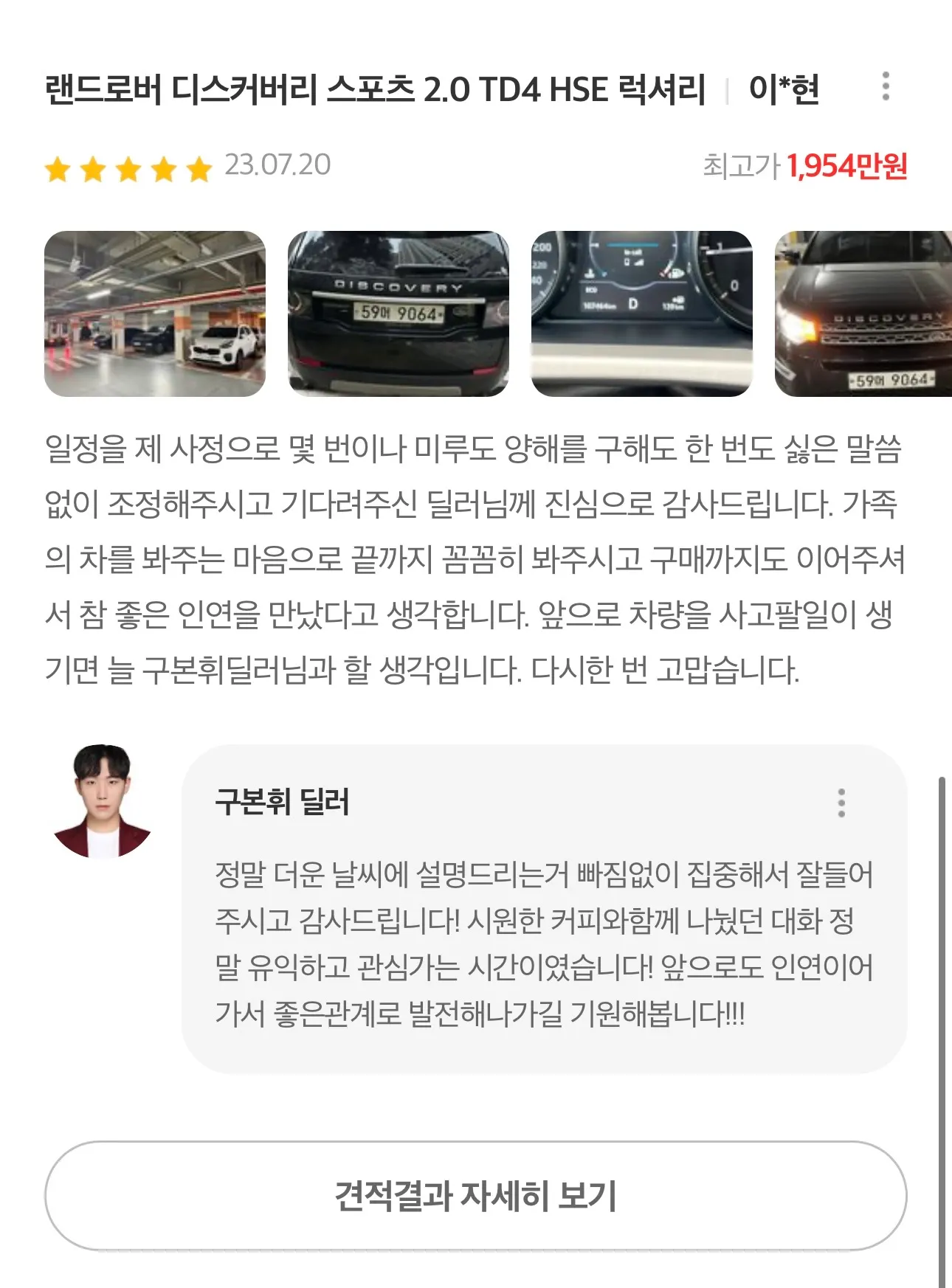Click the second star rating icon
Screen dimensions: 952x1288
(94, 168)
